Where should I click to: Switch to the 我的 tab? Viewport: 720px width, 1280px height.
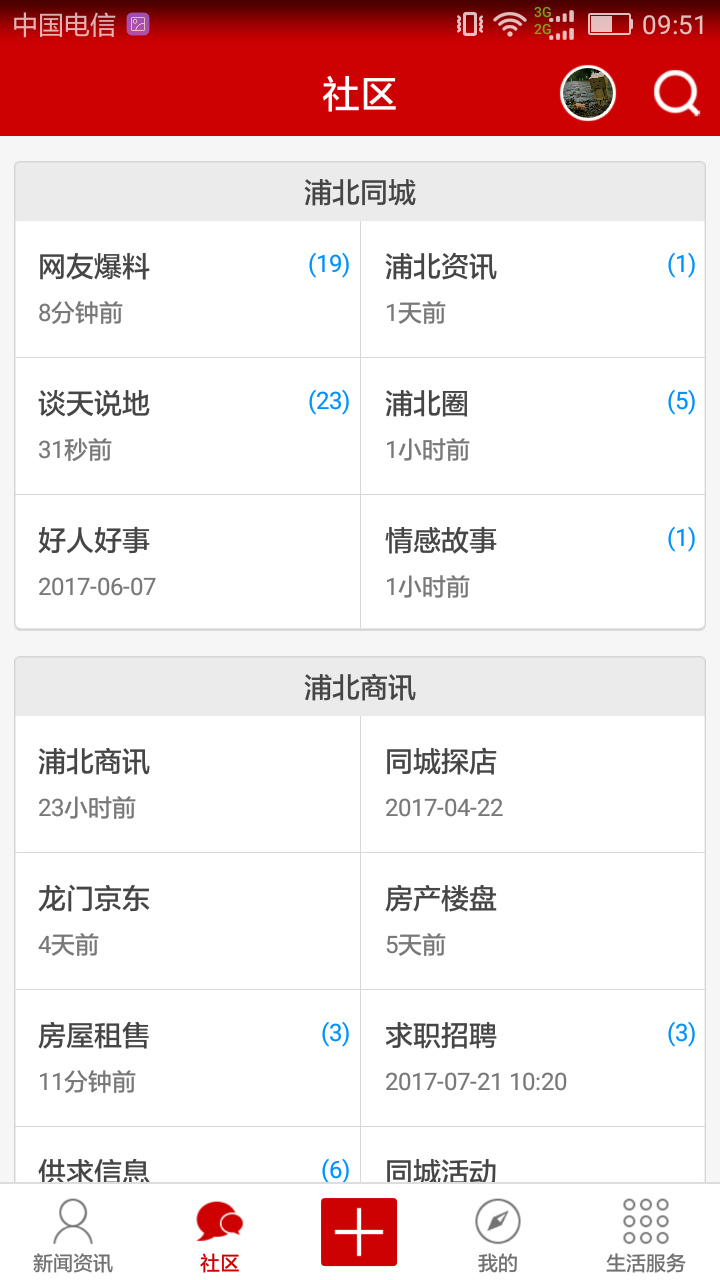click(497, 1234)
